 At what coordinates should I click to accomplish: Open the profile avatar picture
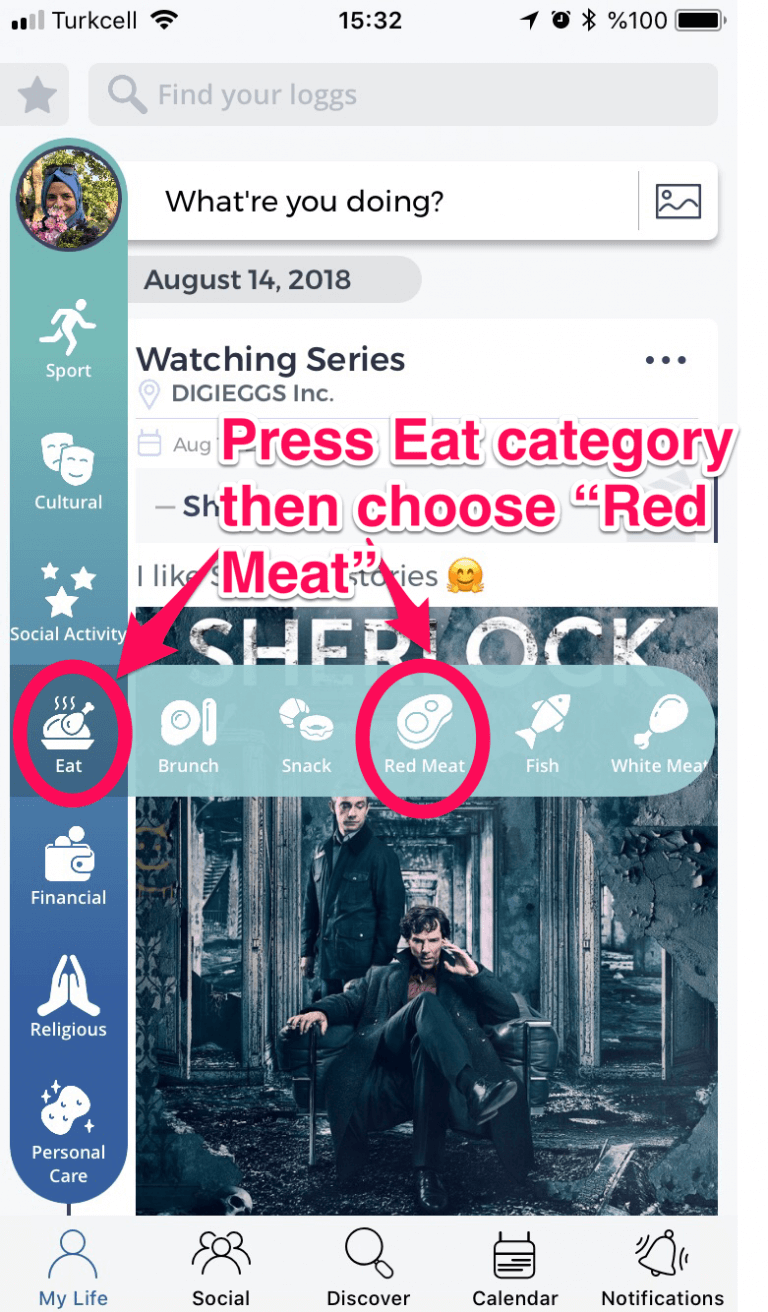[x=69, y=196]
